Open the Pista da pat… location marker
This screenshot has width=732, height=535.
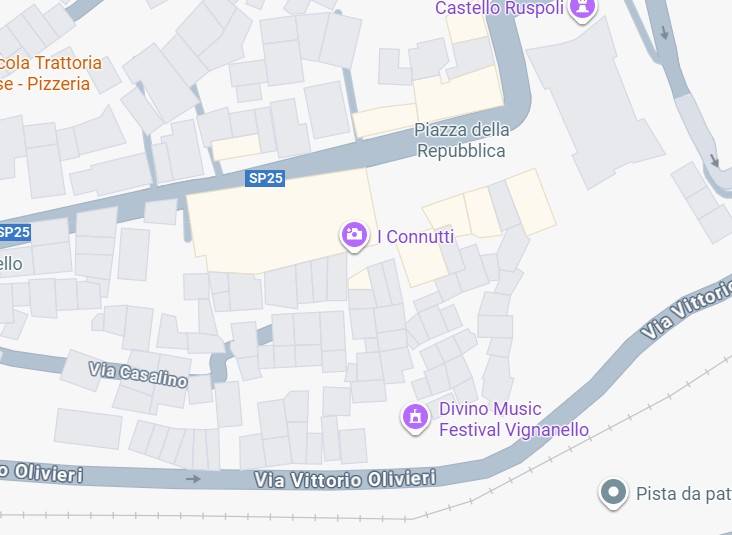[x=613, y=492]
